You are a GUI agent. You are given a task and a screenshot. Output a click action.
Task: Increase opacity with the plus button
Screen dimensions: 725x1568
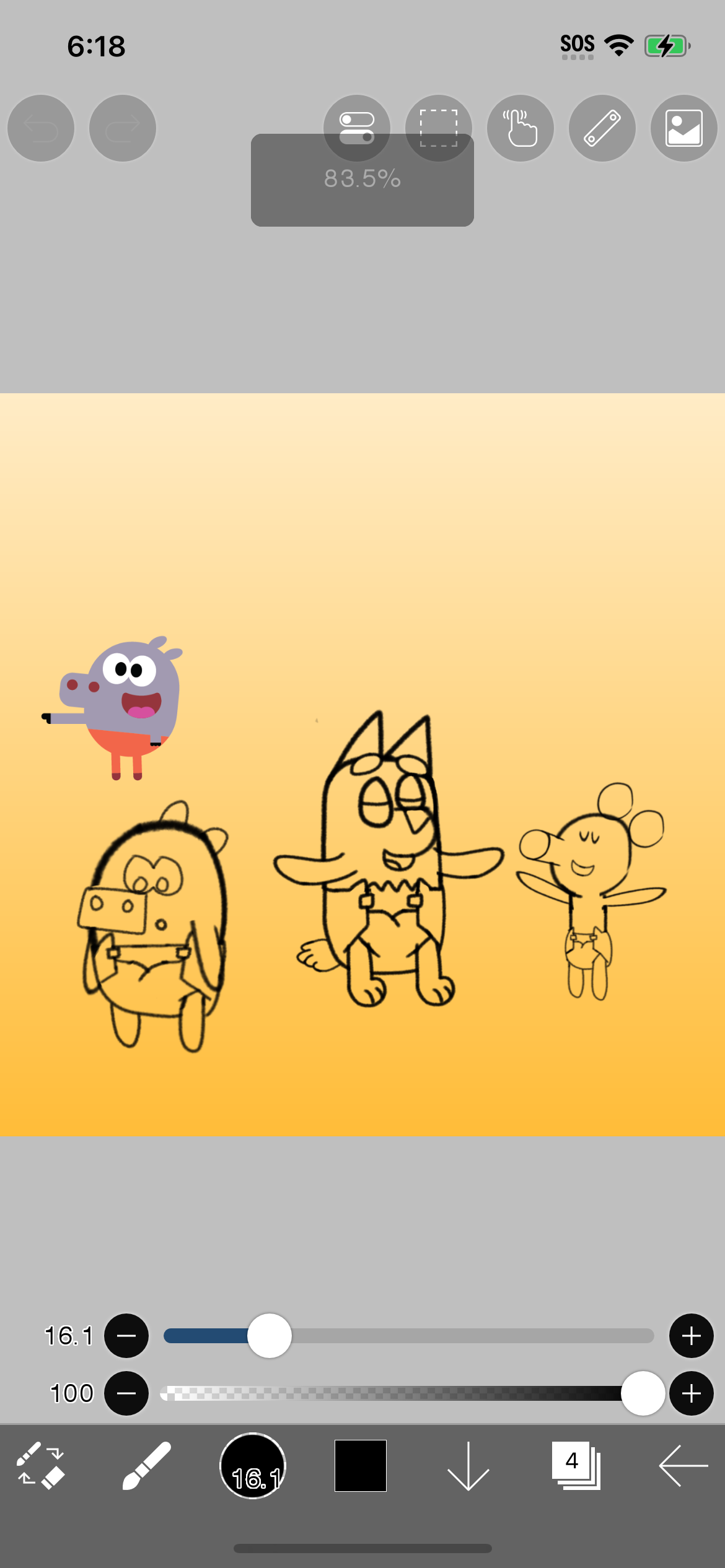tap(692, 1393)
